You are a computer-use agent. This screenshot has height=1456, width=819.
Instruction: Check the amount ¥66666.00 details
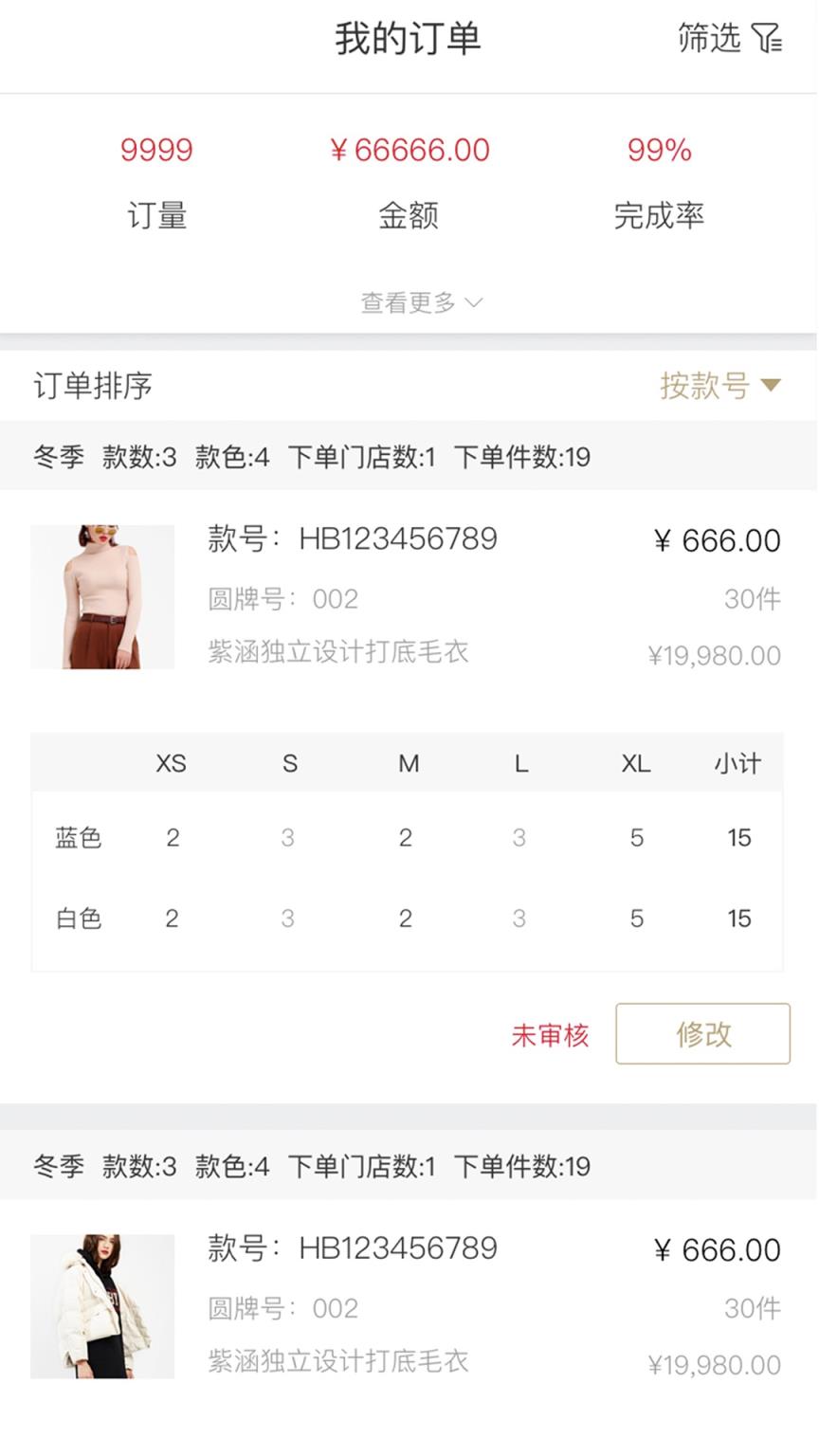point(409,150)
